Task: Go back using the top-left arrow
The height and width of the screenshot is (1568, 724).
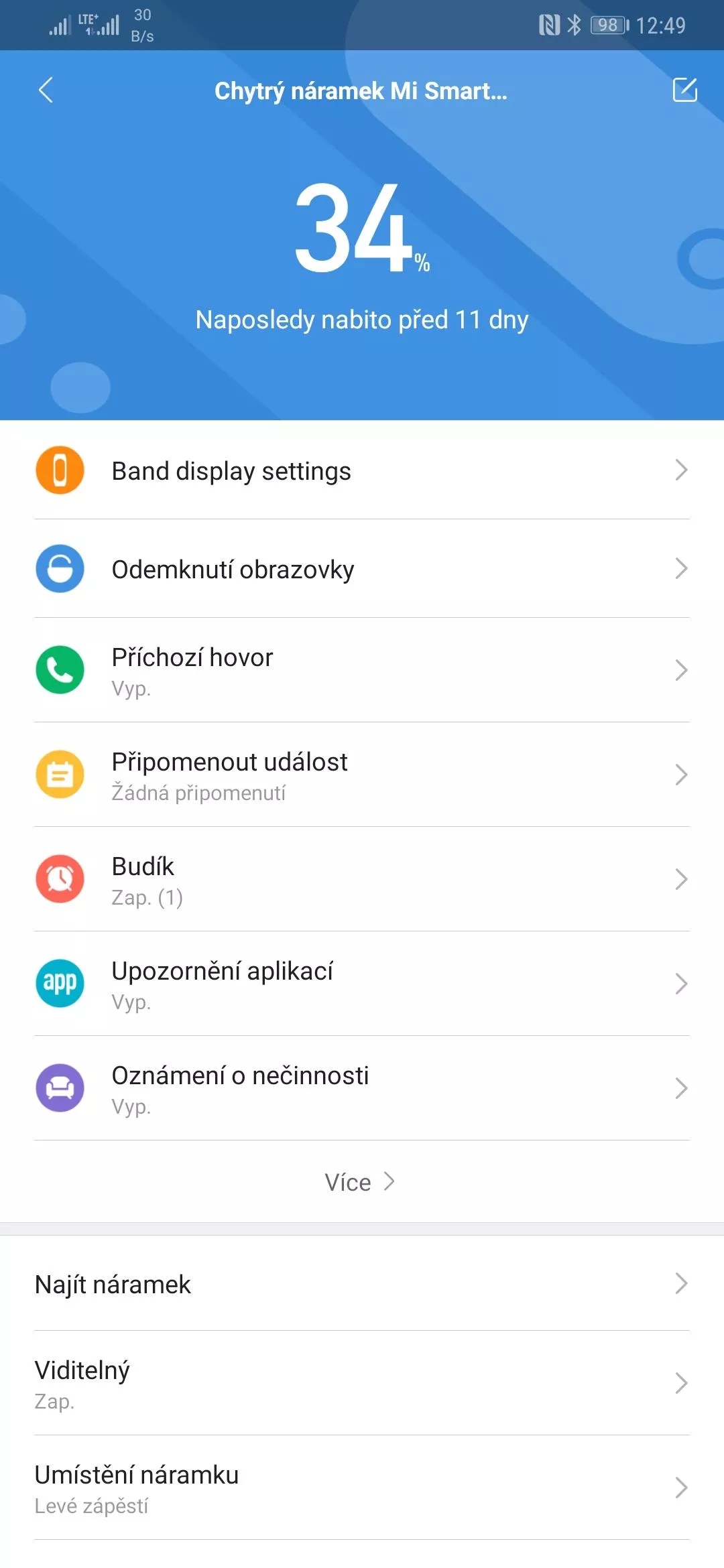Action: click(46, 90)
